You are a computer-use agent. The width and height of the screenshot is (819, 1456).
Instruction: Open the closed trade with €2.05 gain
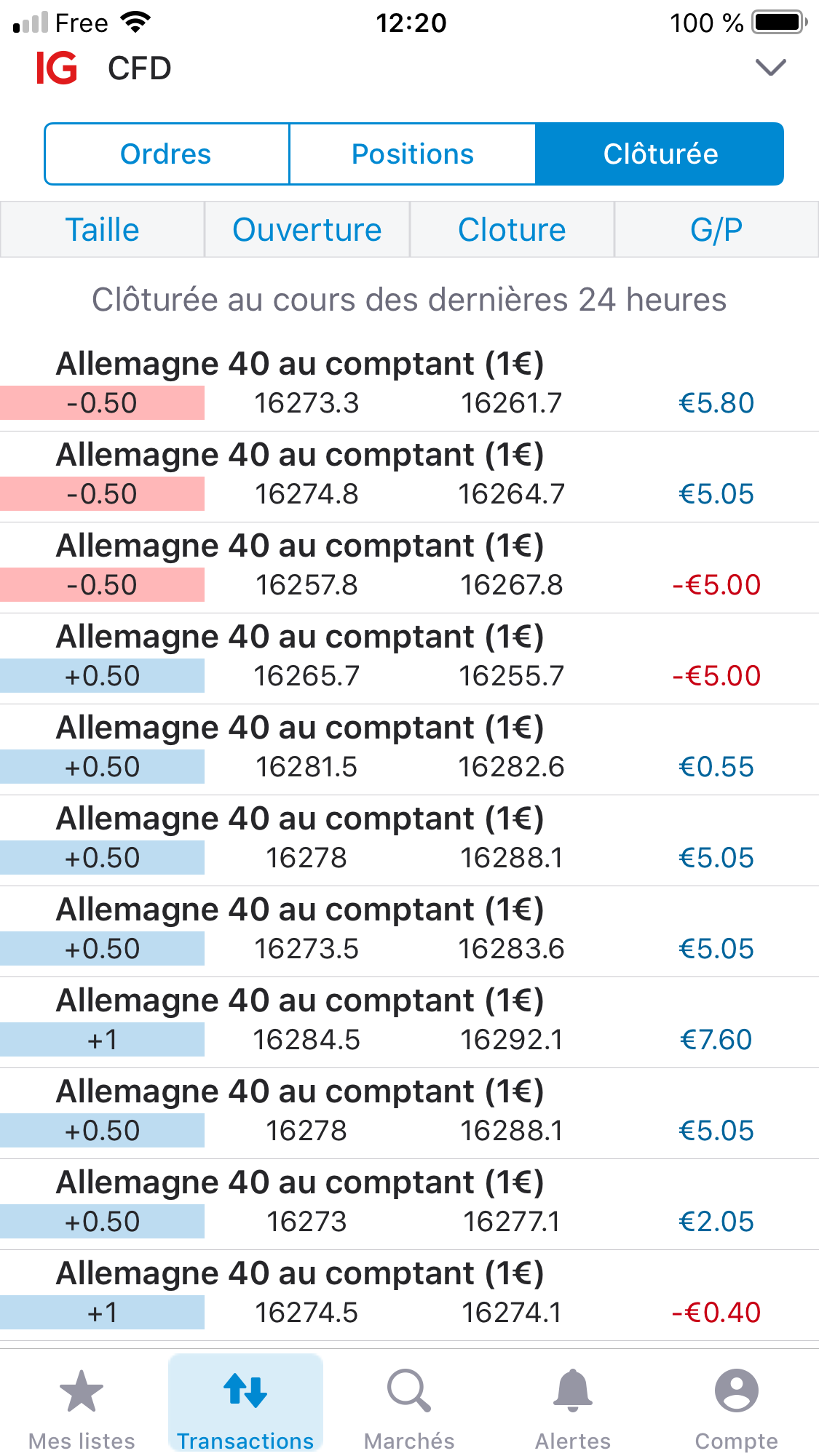(x=409, y=1203)
